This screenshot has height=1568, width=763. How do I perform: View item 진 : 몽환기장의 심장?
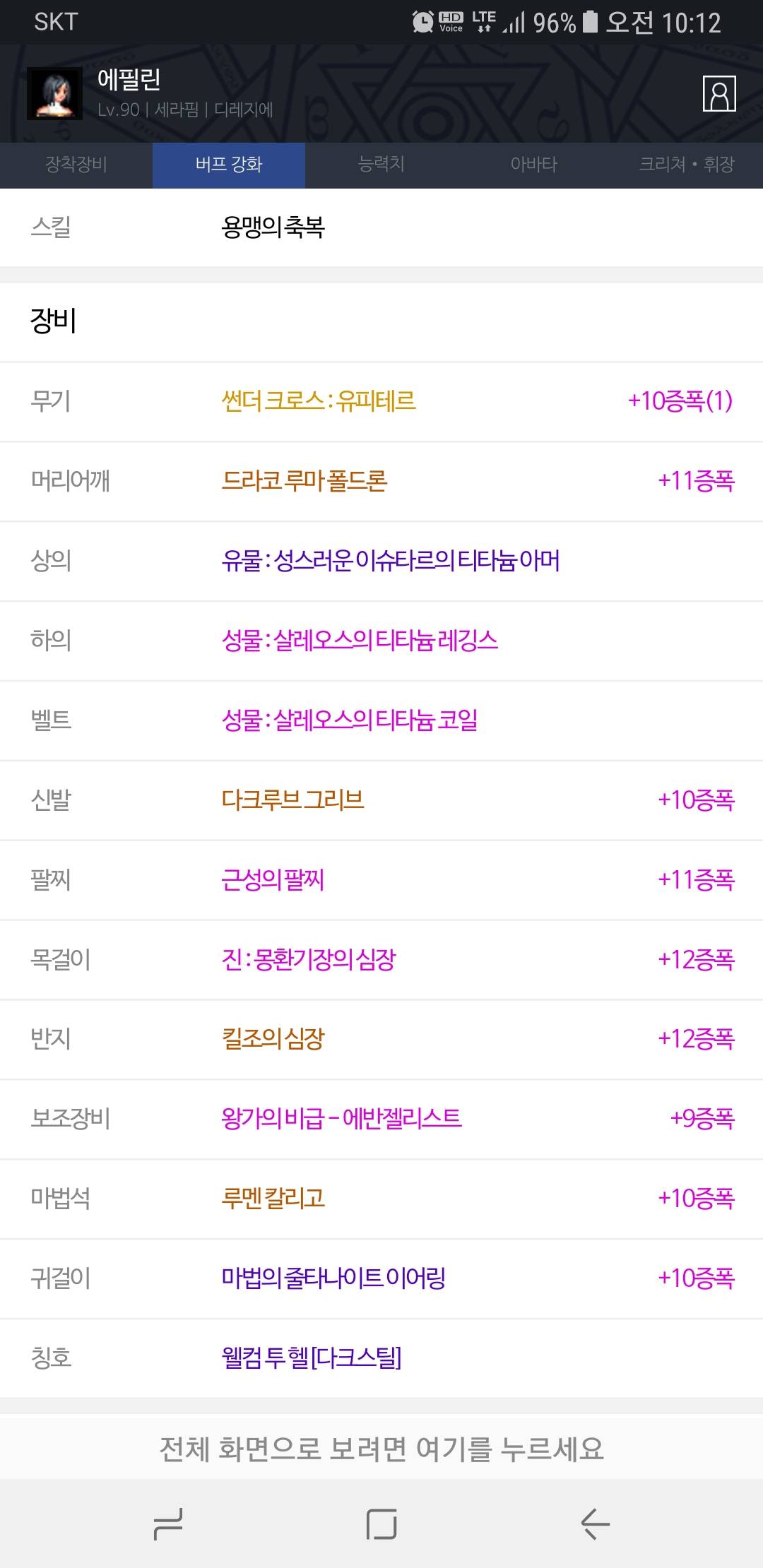[x=309, y=959]
